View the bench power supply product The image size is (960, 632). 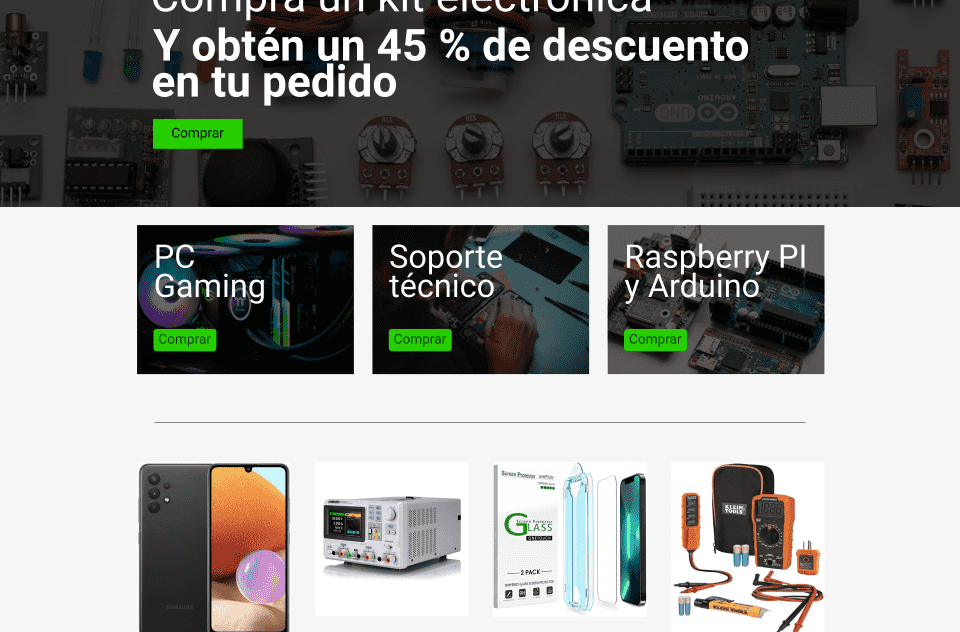click(391, 540)
